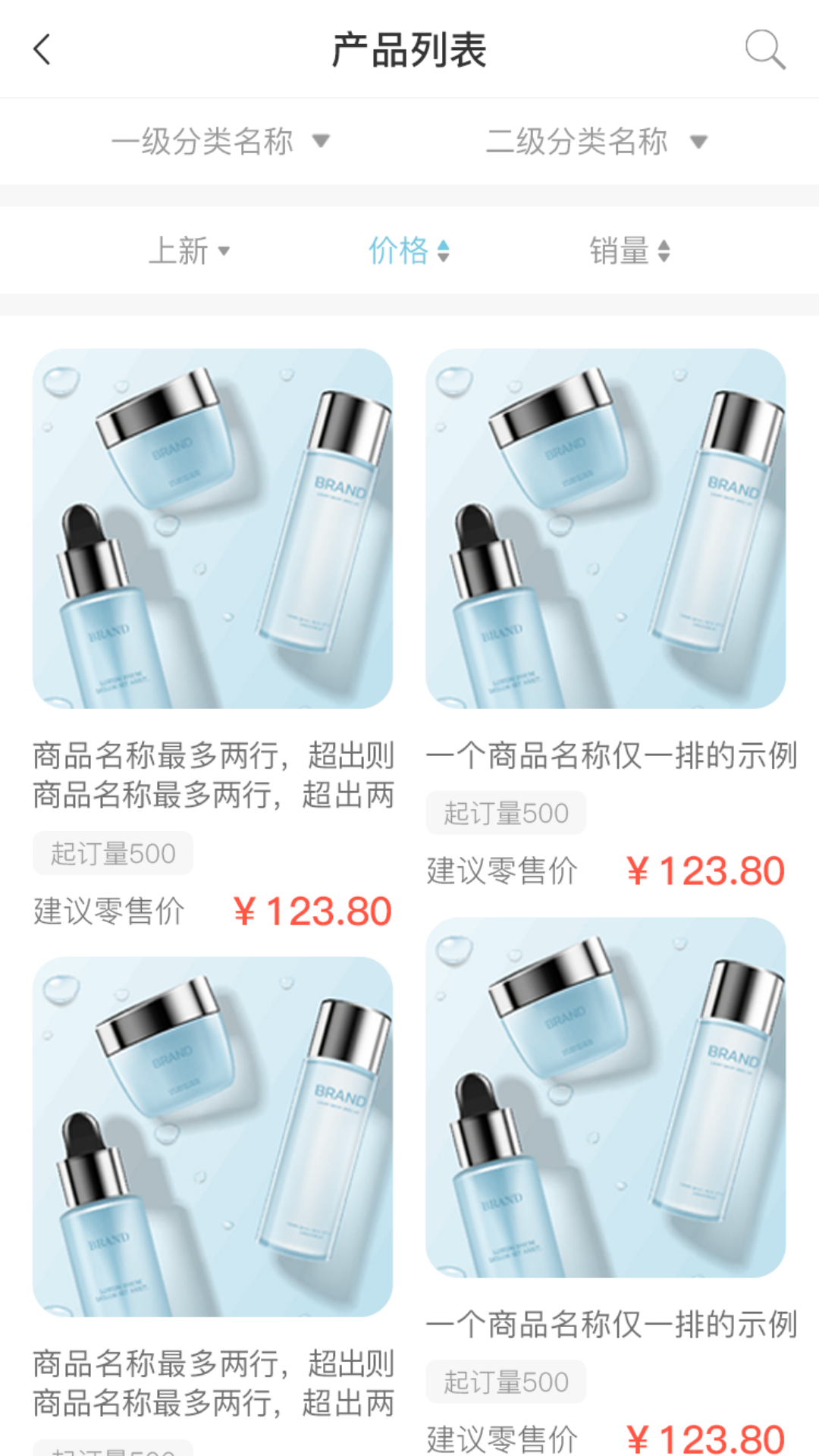Sort products by 上新
Screen dimensions: 819x1456
coord(189,251)
